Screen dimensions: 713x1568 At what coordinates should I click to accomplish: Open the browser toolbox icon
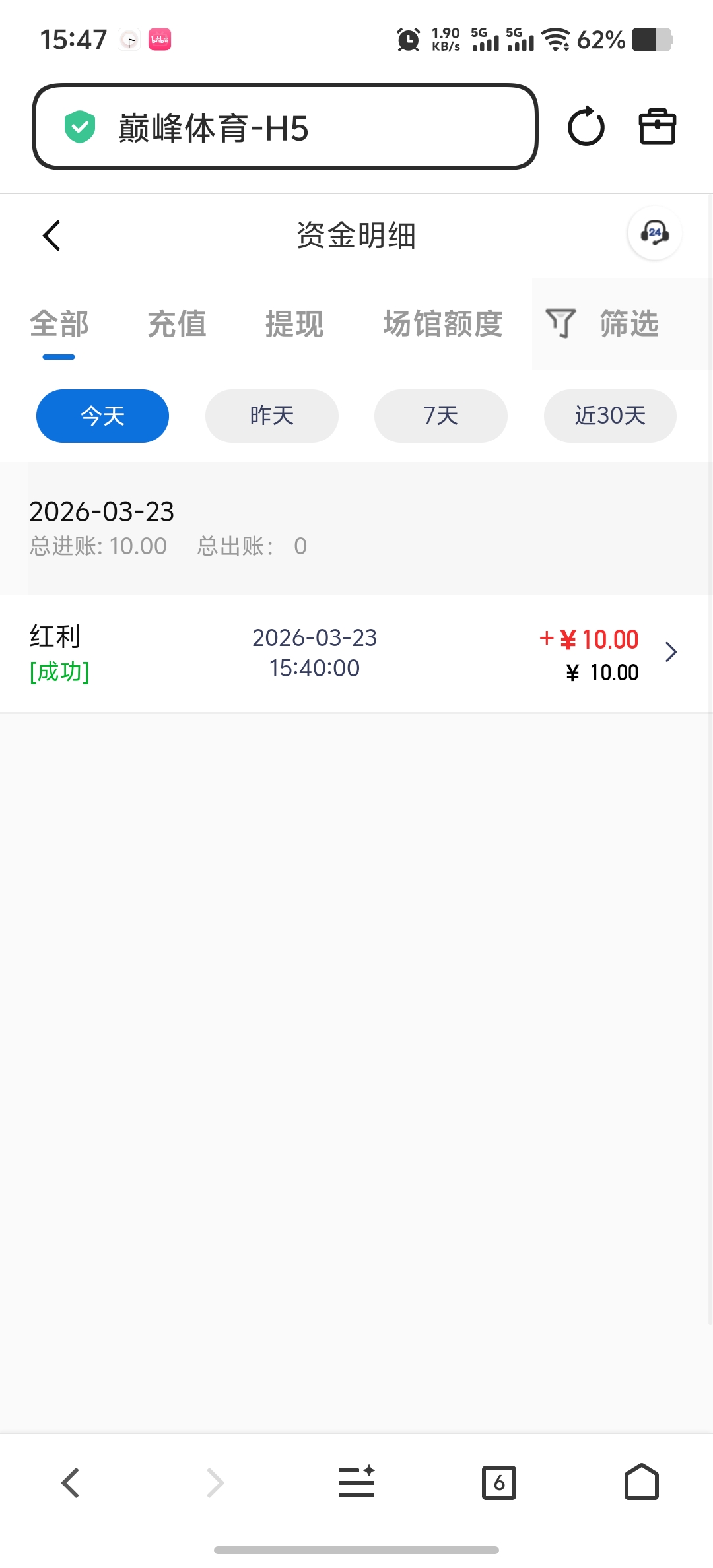[658, 127]
